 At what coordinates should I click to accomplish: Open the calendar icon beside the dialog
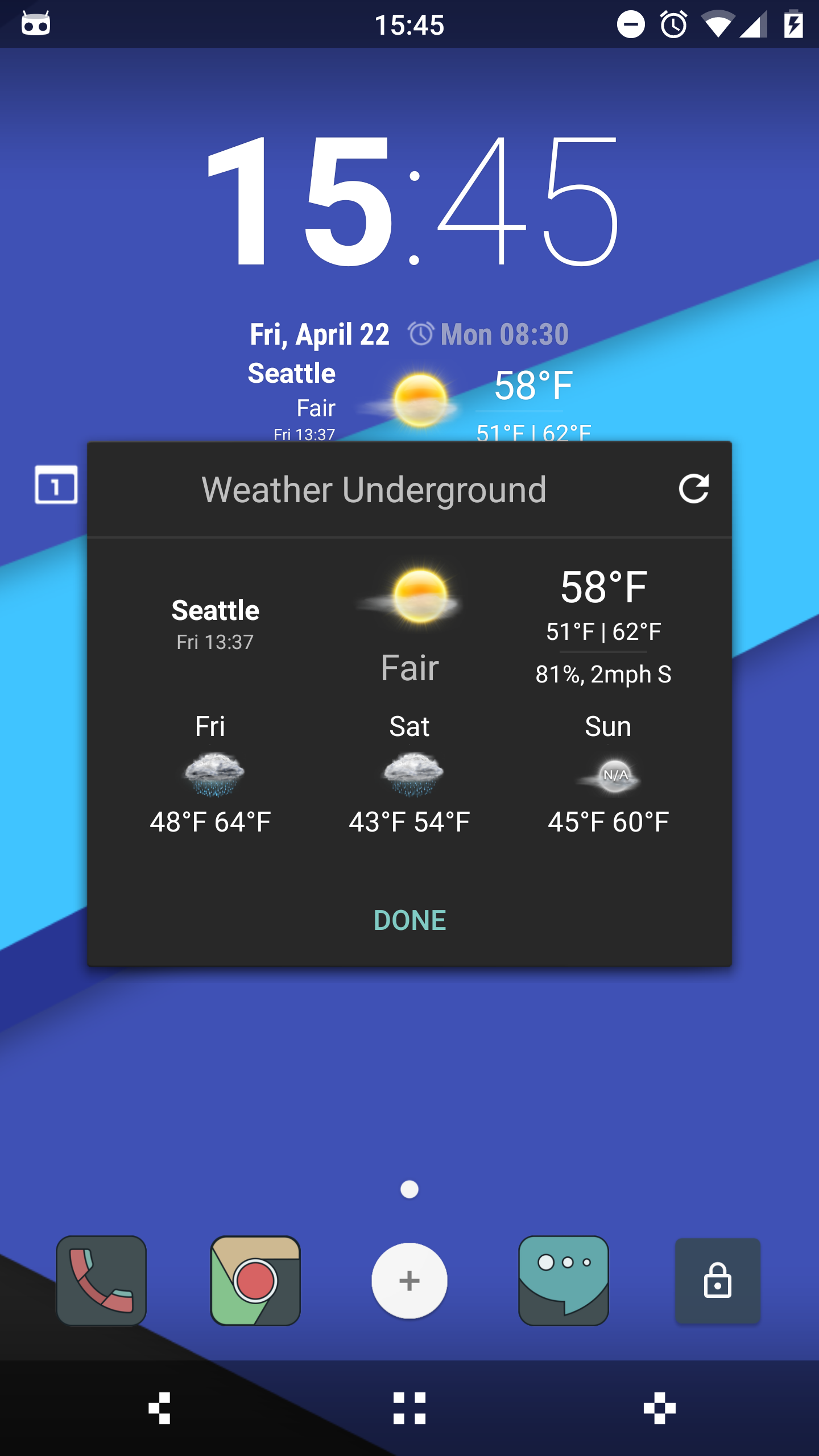(56, 485)
